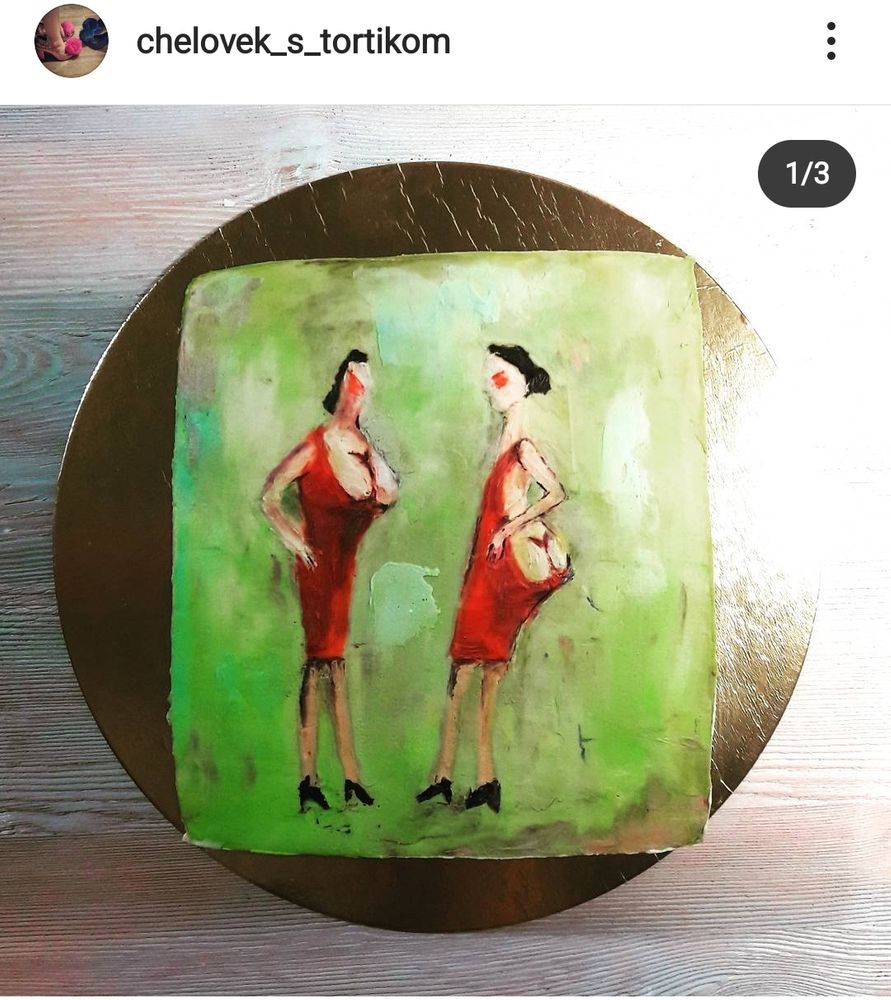The image size is (891, 1000).
Task: Open the post's three-dot overflow menu
Action: point(830,41)
